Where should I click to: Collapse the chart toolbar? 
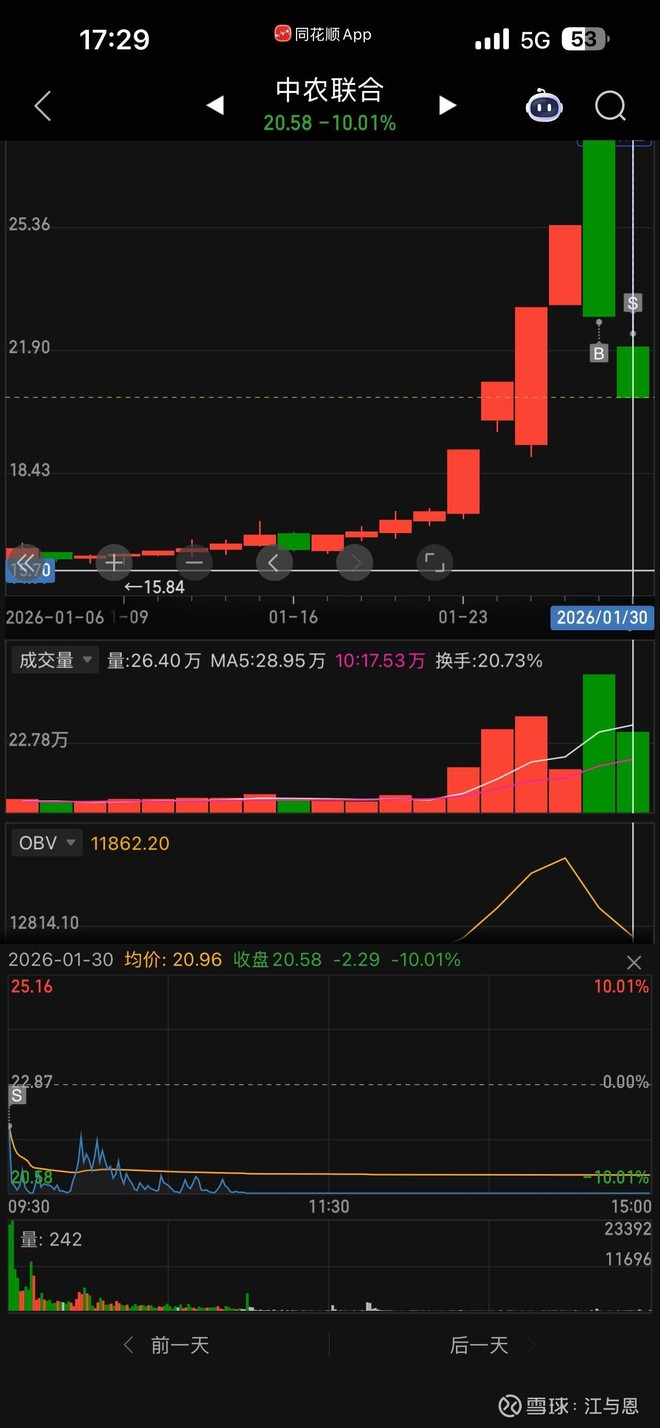coord(26,563)
